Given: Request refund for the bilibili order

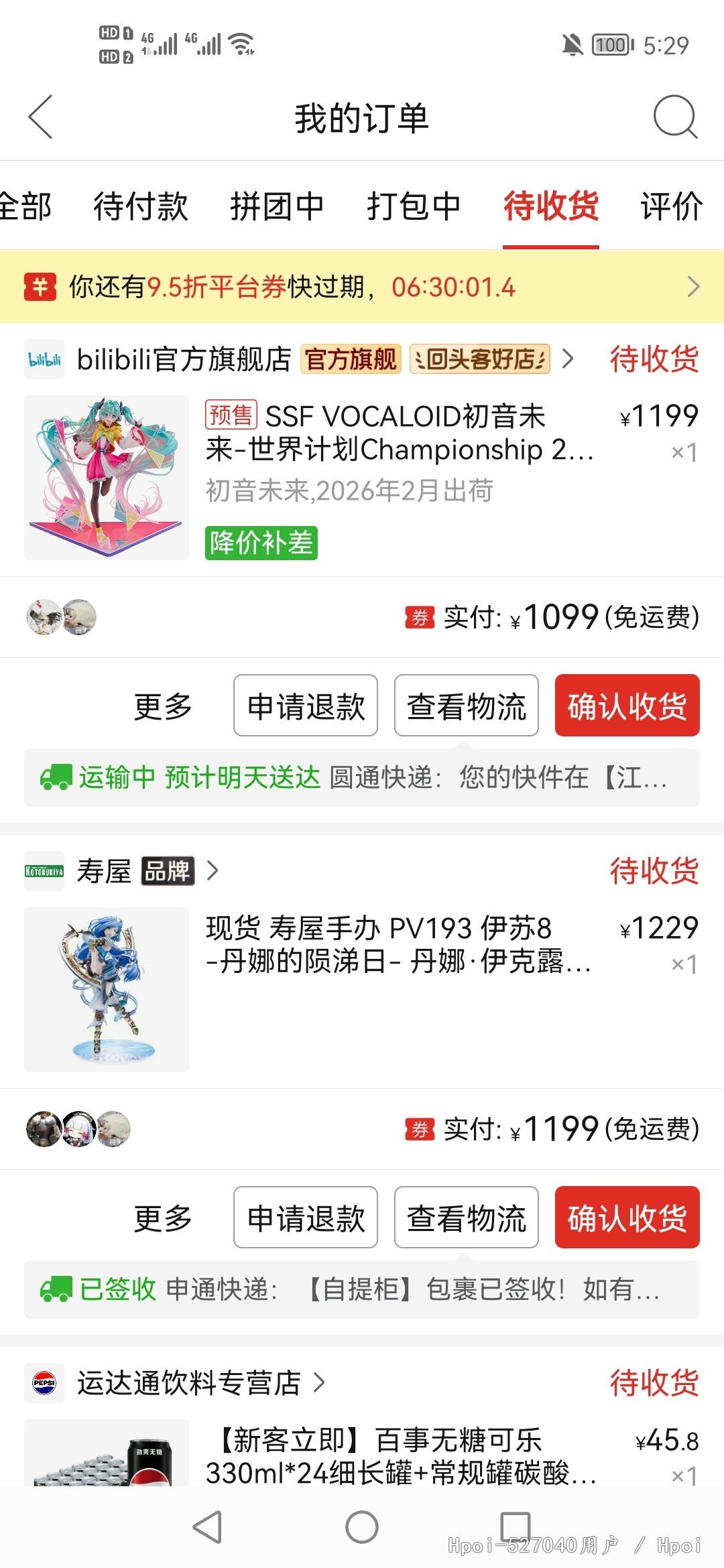Looking at the screenshot, I should click(x=306, y=706).
